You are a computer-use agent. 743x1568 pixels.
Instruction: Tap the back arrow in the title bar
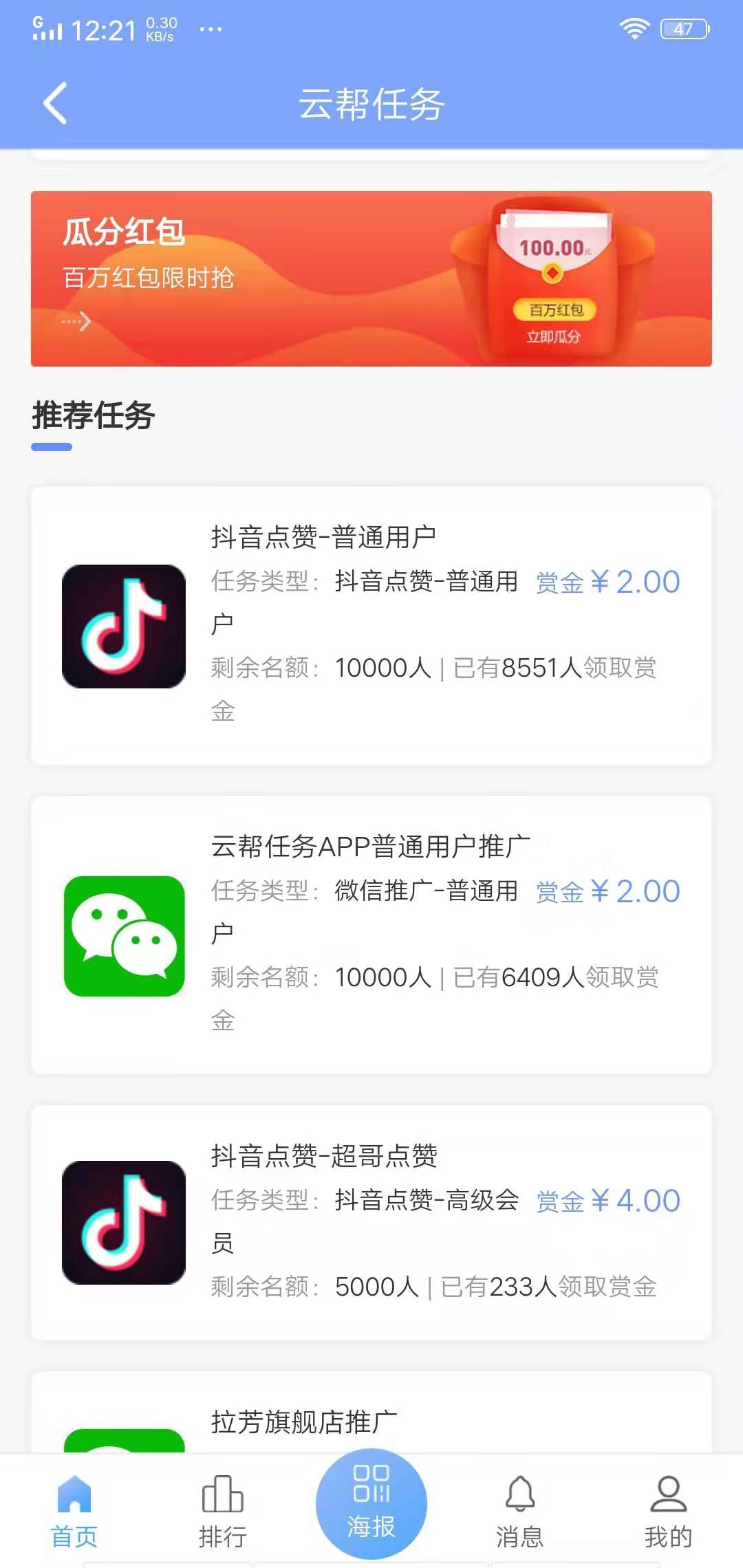click(x=54, y=105)
